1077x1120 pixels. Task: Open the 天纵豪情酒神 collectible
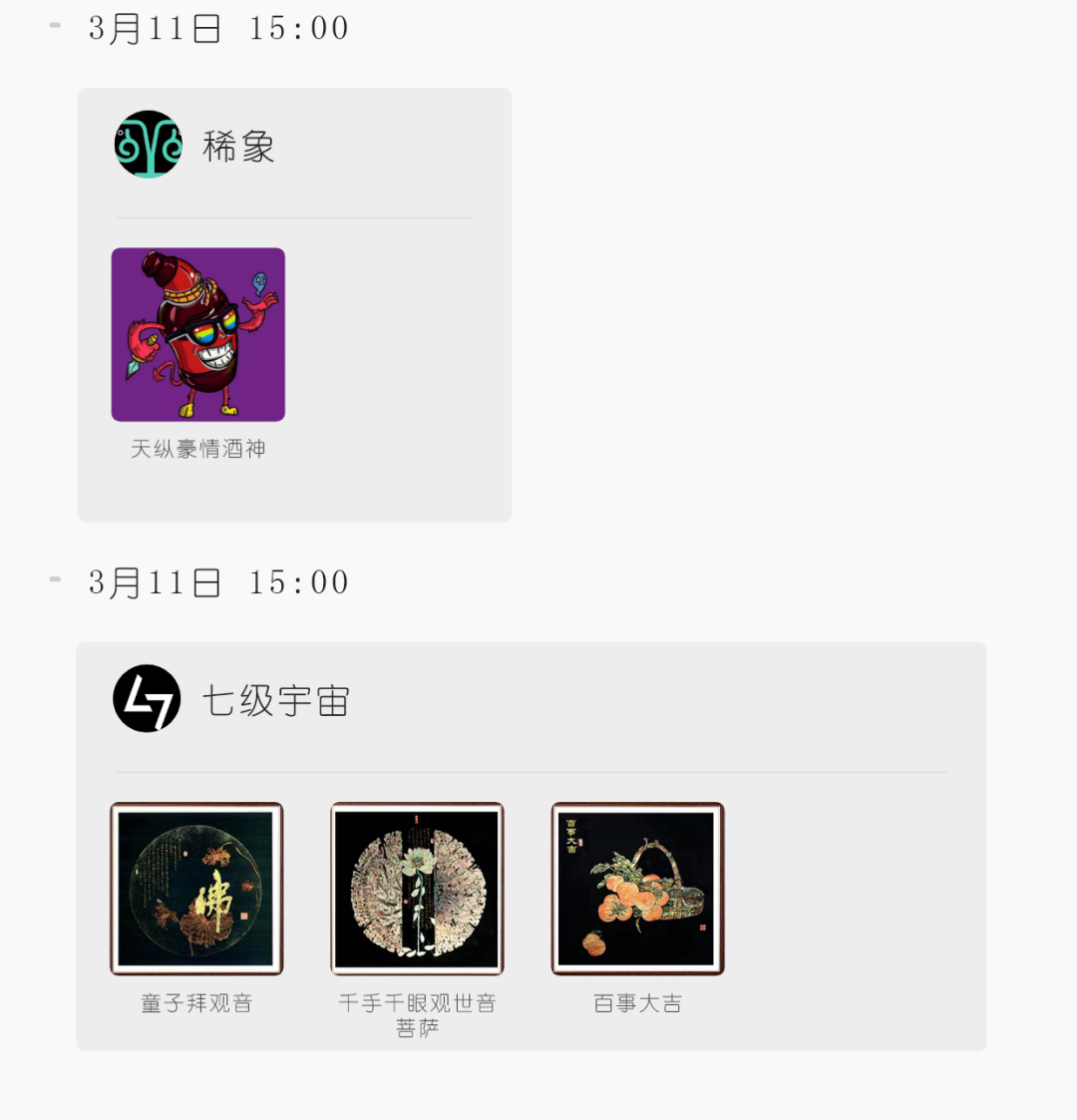coord(197,335)
